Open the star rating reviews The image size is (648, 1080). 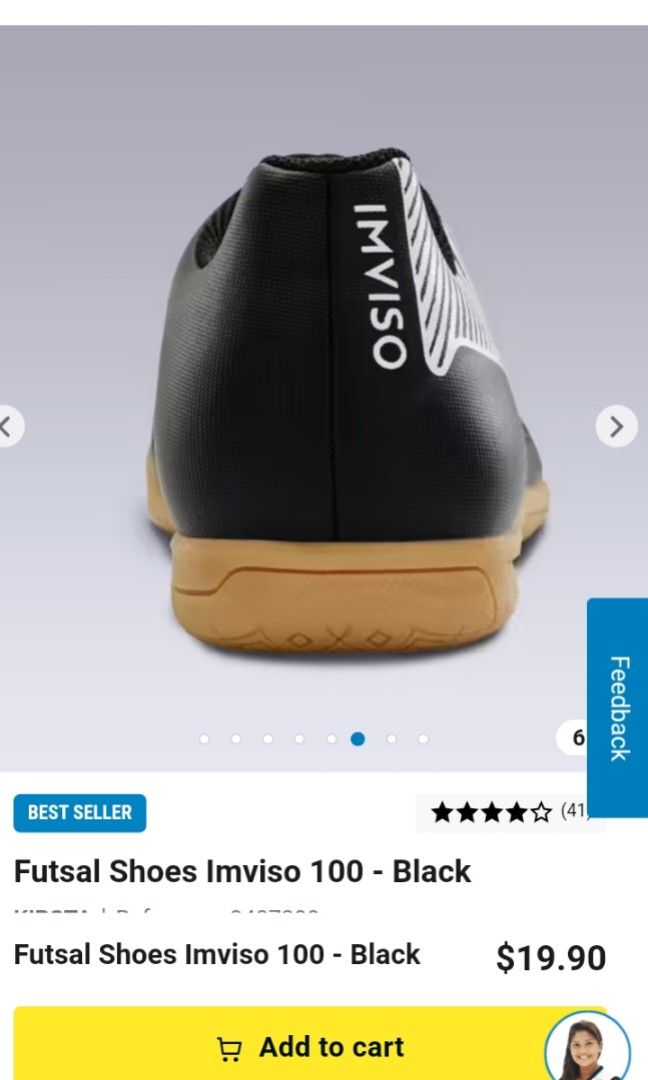pos(509,811)
